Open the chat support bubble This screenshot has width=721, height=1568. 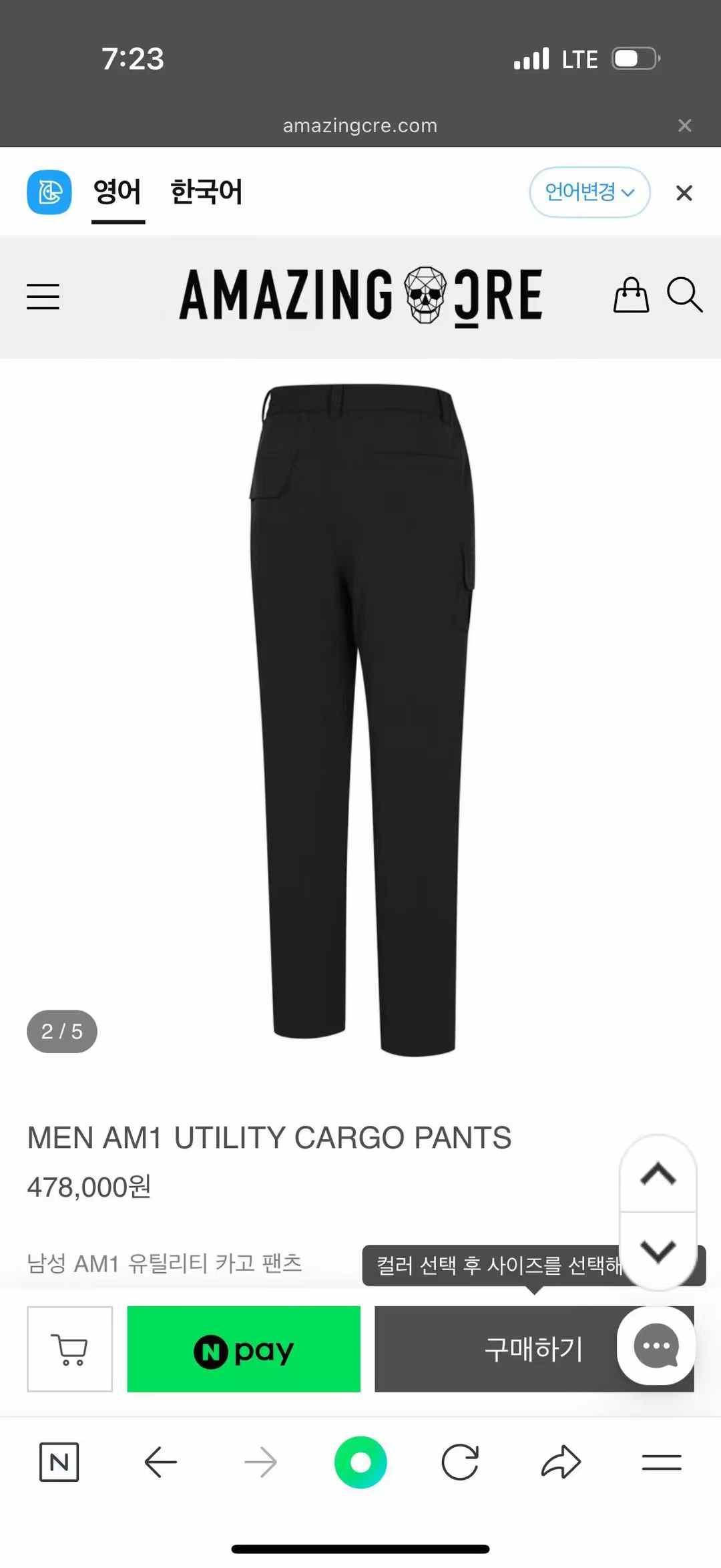click(656, 1345)
